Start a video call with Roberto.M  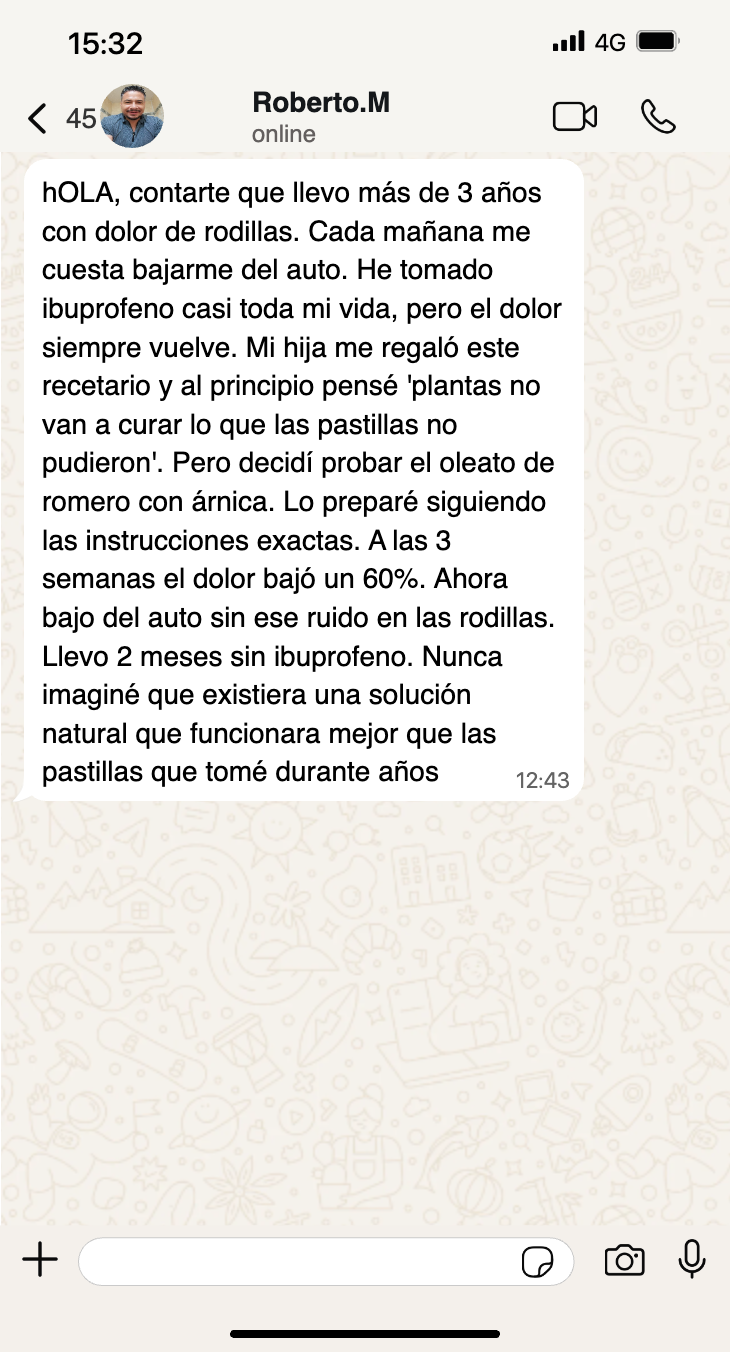click(x=575, y=117)
